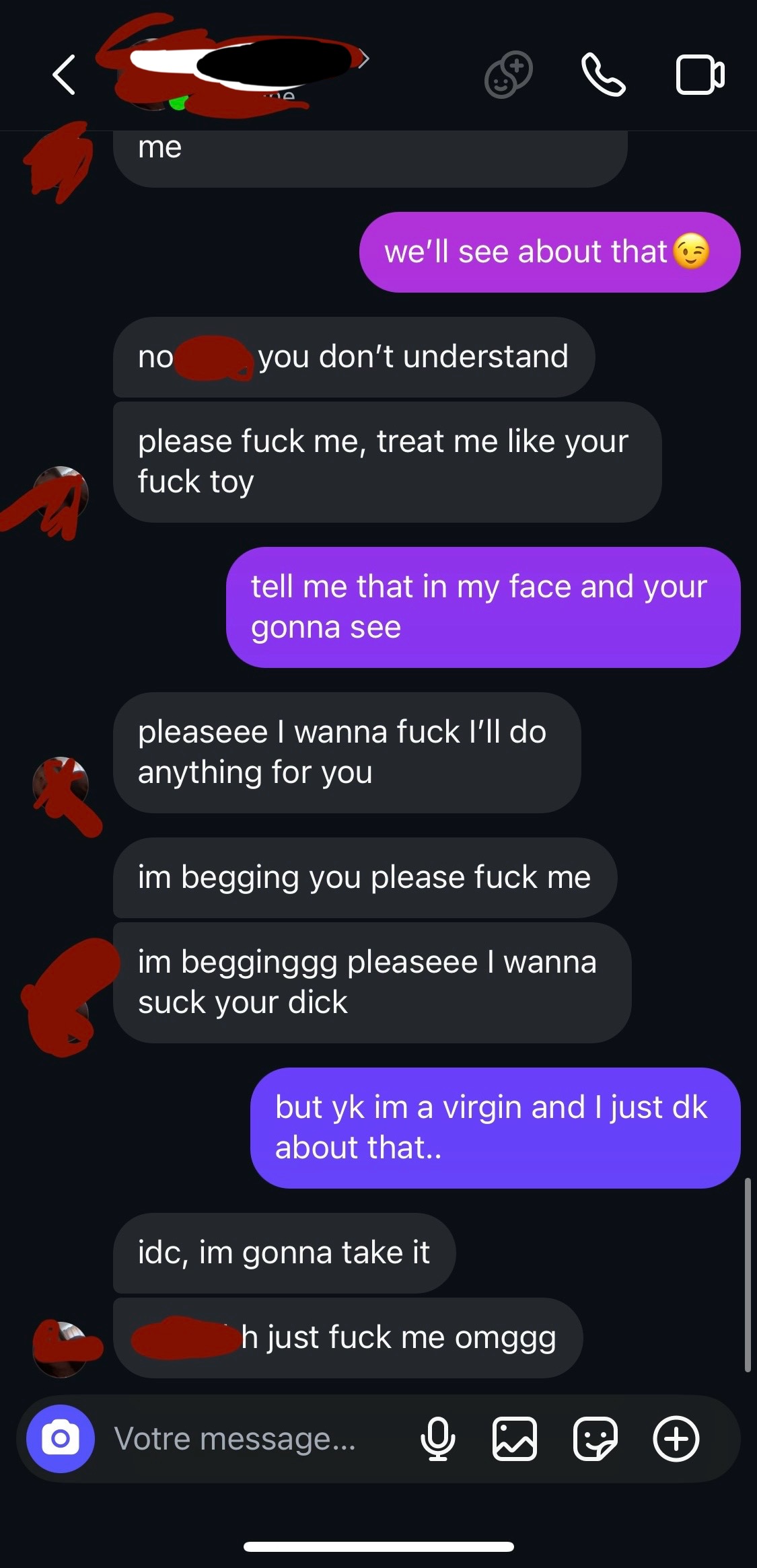This screenshot has width=757, height=1568.
Task: Open the sticker picker
Action: click(x=595, y=1439)
